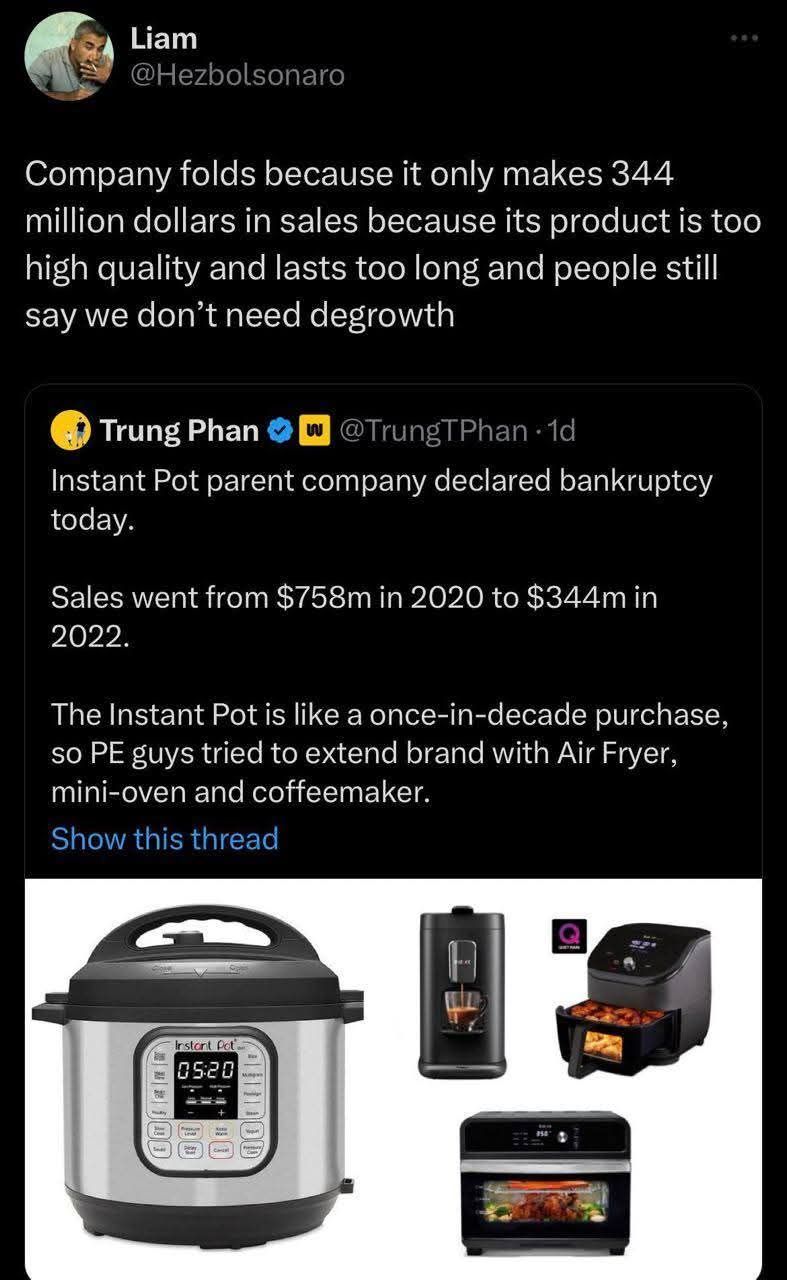View the Instant Pot products image
This screenshot has height=1280, width=787.
(393, 1075)
